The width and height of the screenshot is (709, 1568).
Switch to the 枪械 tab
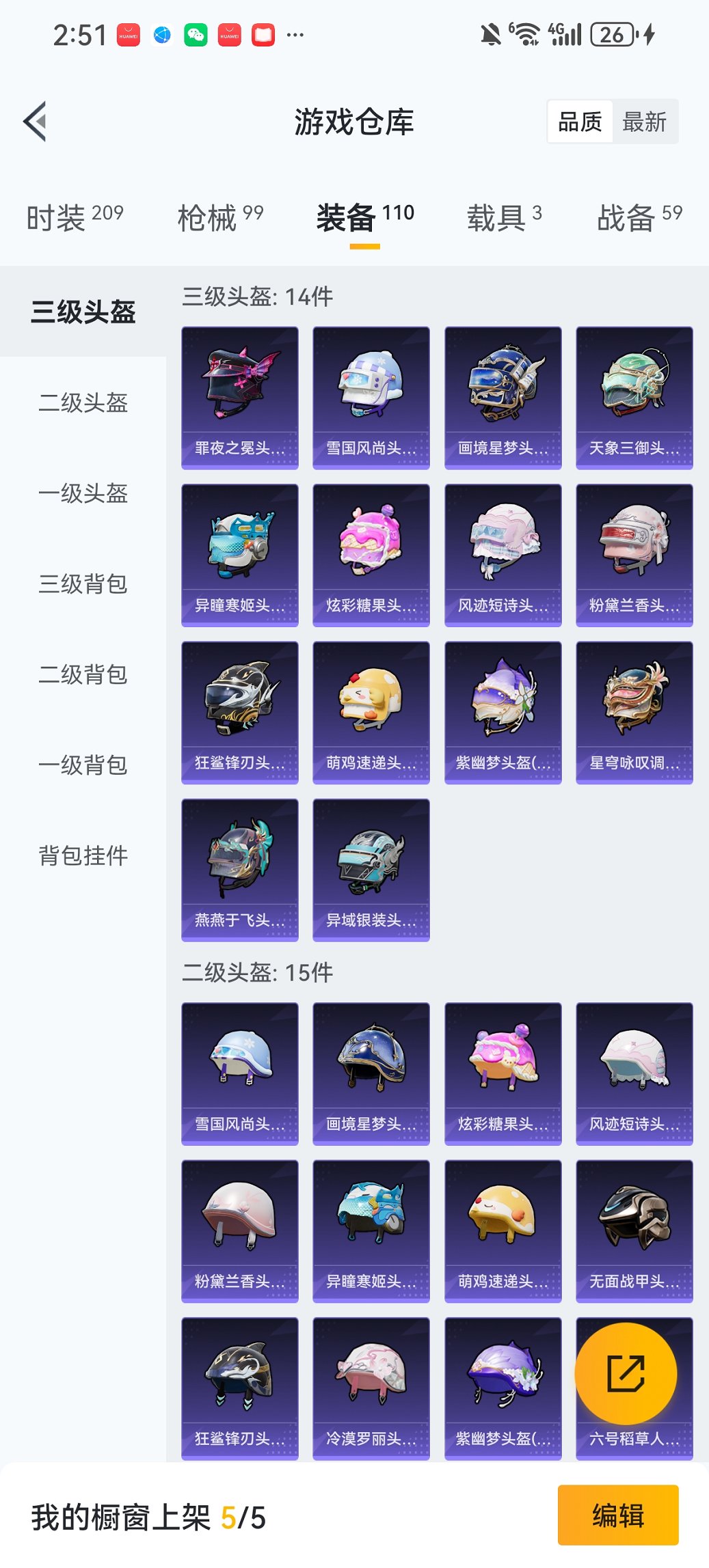[x=219, y=217]
